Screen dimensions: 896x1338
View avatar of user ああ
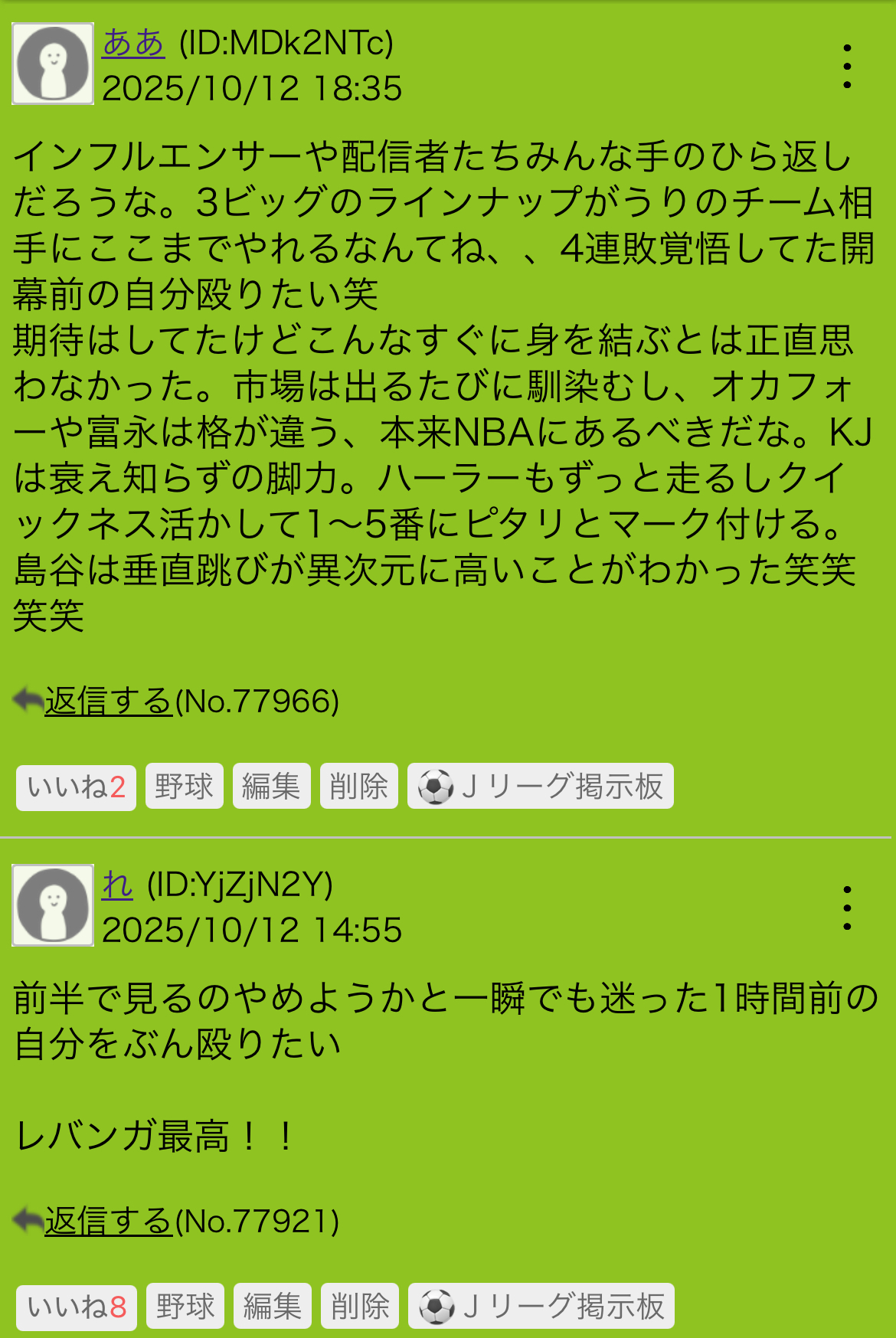coord(53,64)
